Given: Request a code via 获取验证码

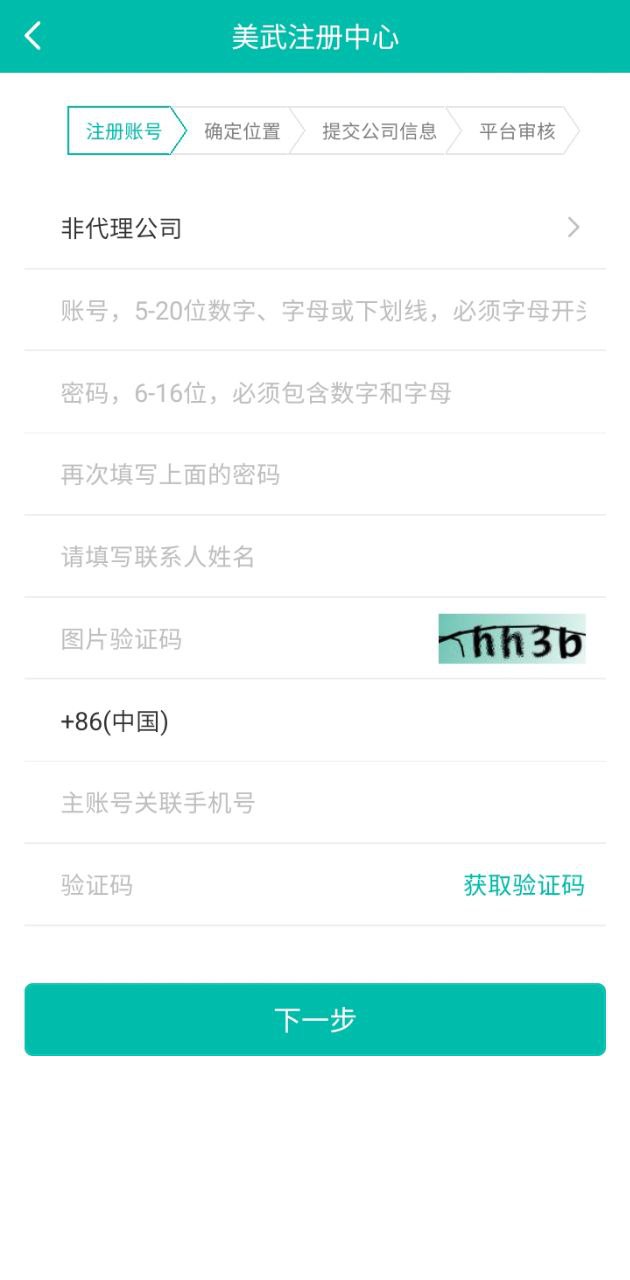Looking at the screenshot, I should (x=524, y=885).
